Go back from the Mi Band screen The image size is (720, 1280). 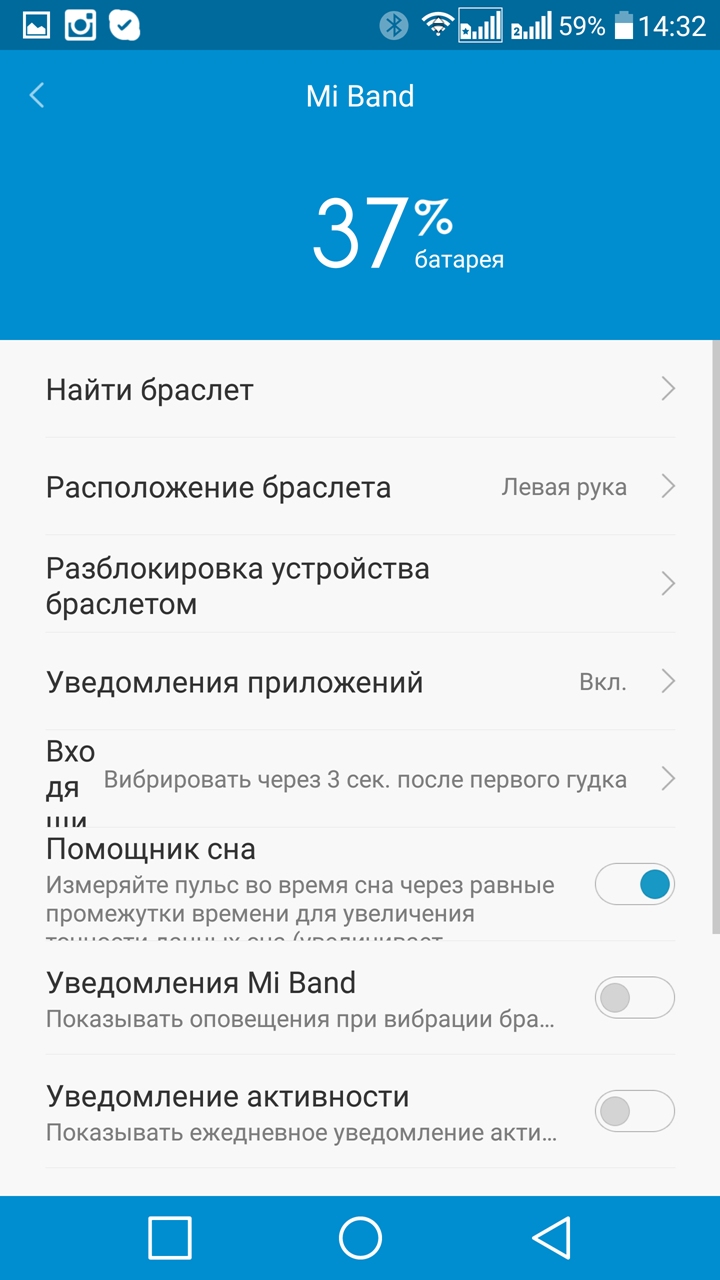point(37,96)
